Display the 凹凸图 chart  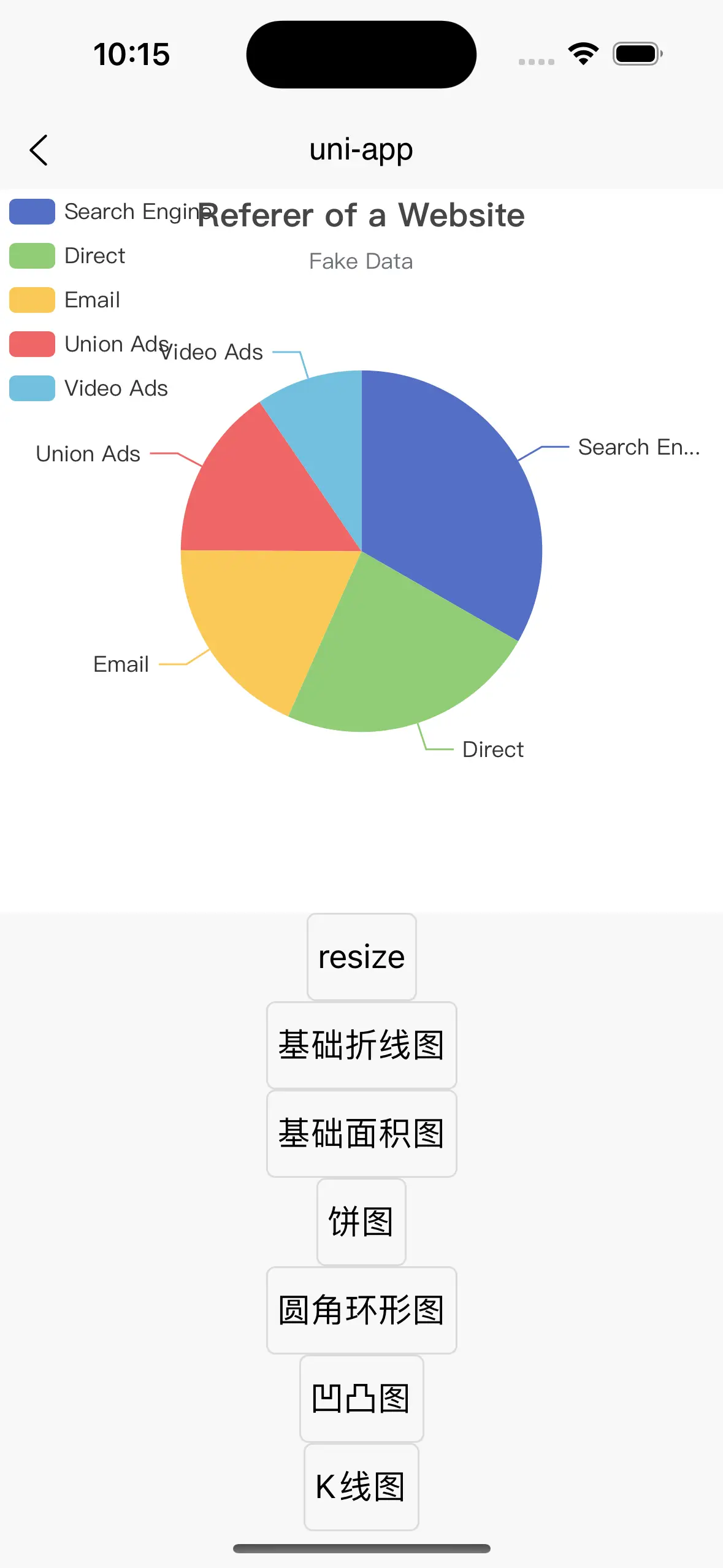361,1399
